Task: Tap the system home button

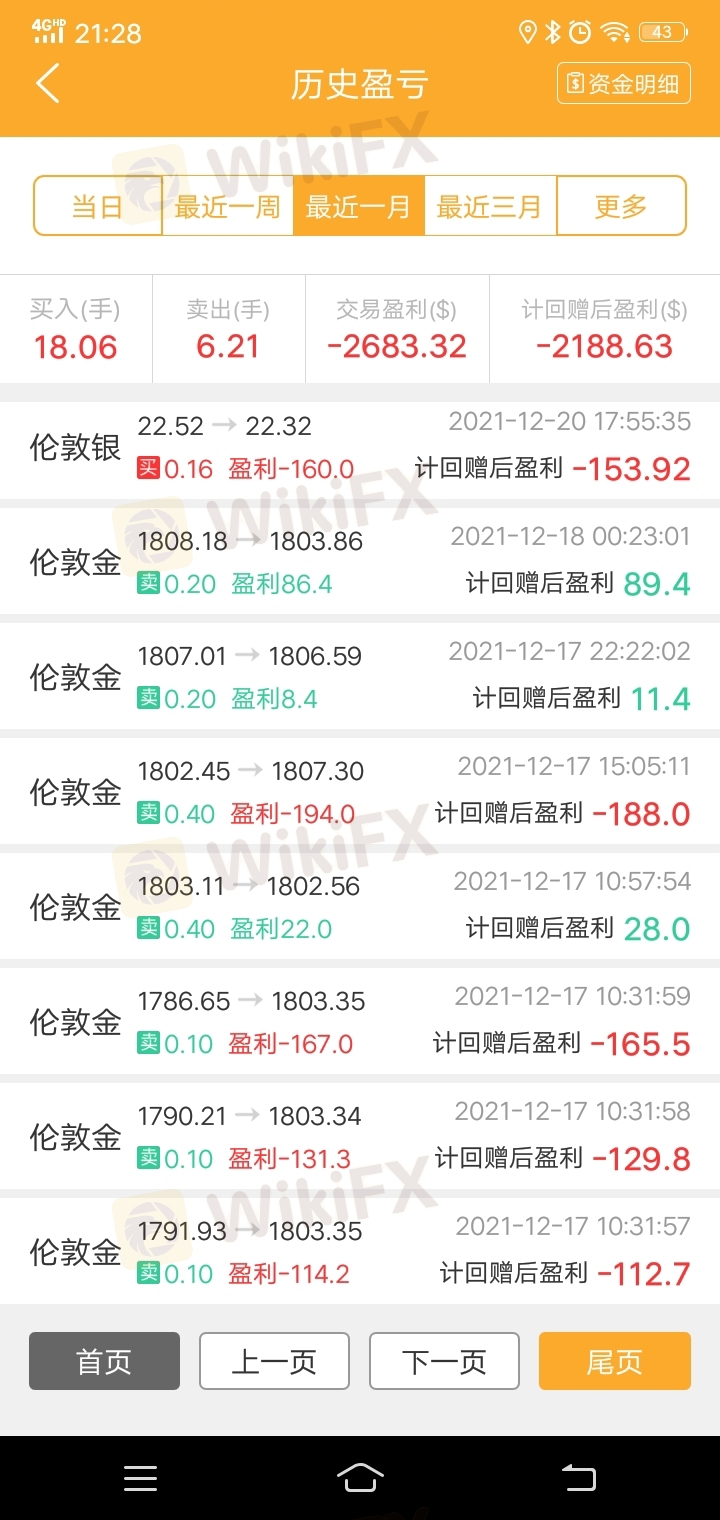Action: tap(360, 1477)
